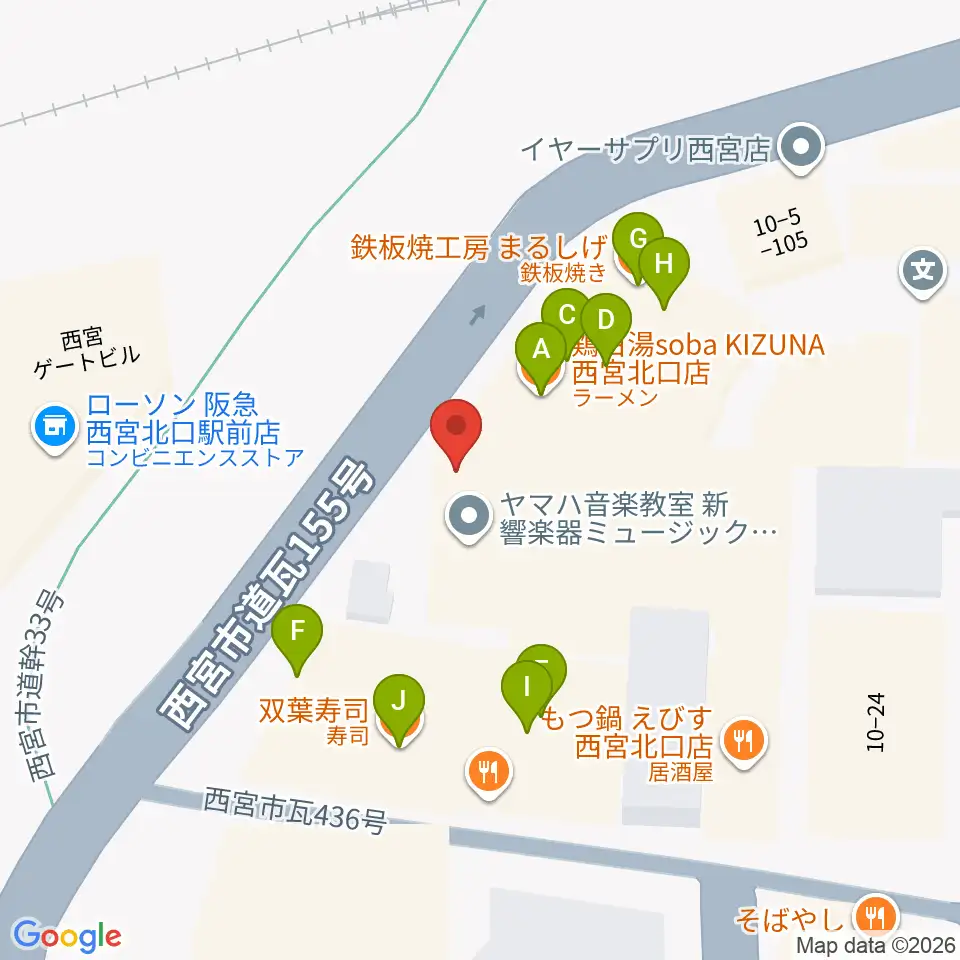Select the green marker labeled J

pyautogui.click(x=399, y=699)
